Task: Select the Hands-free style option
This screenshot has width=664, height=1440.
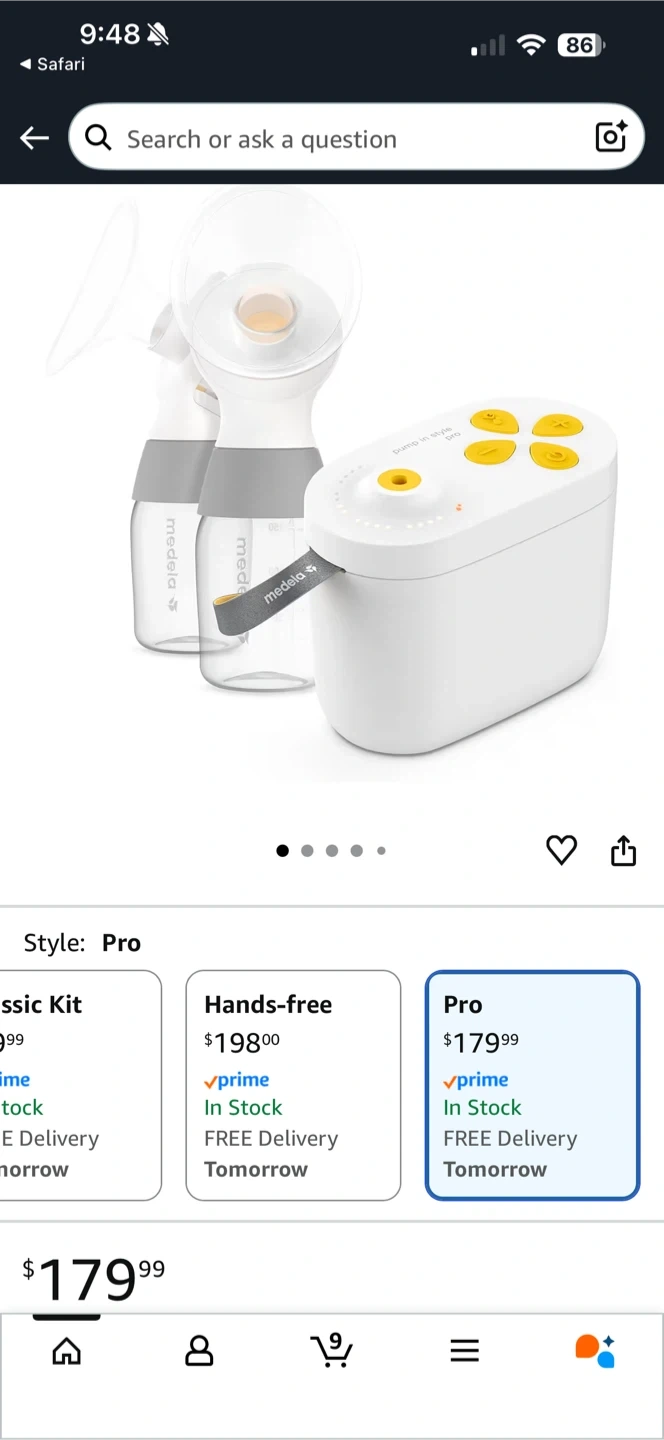Action: (x=293, y=1085)
